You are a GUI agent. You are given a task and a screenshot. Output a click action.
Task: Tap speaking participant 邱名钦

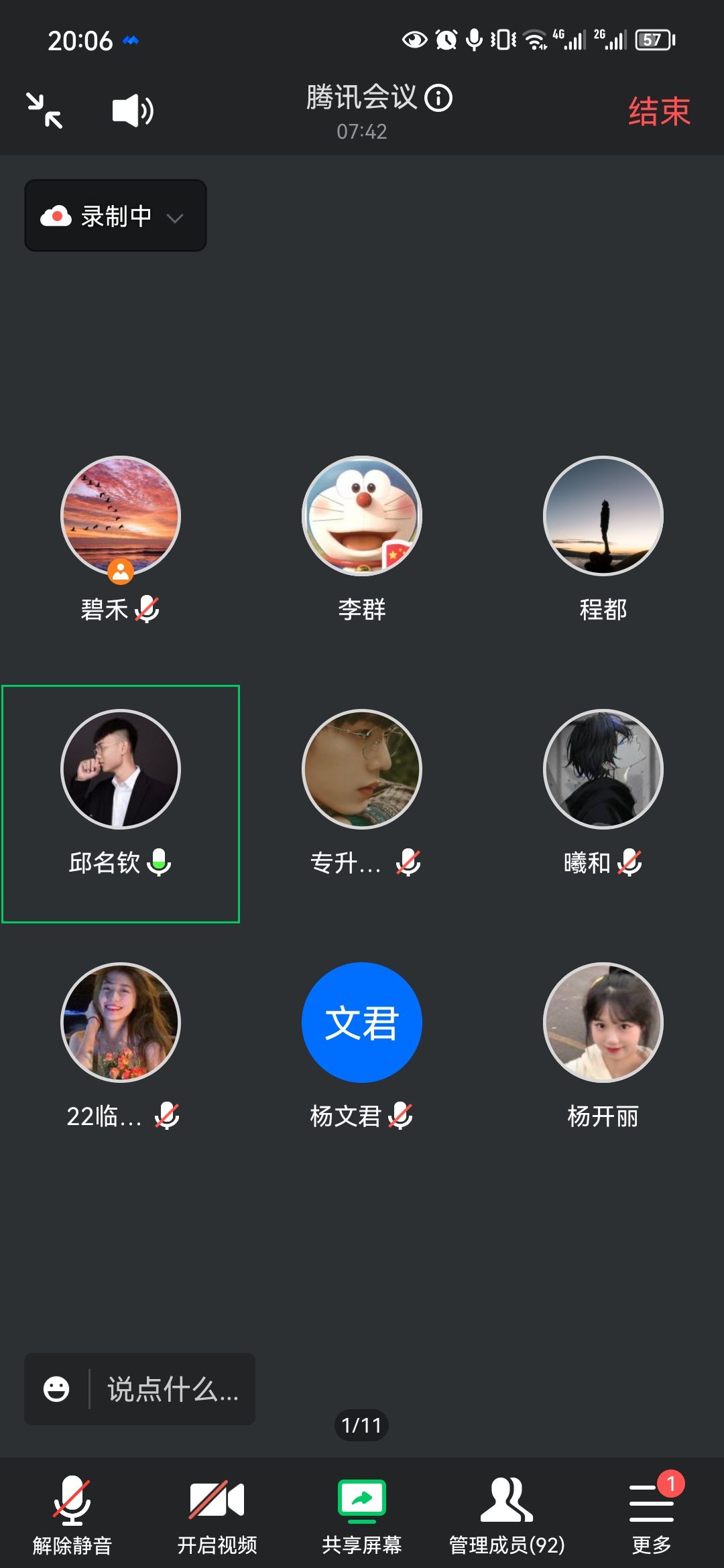(x=121, y=769)
